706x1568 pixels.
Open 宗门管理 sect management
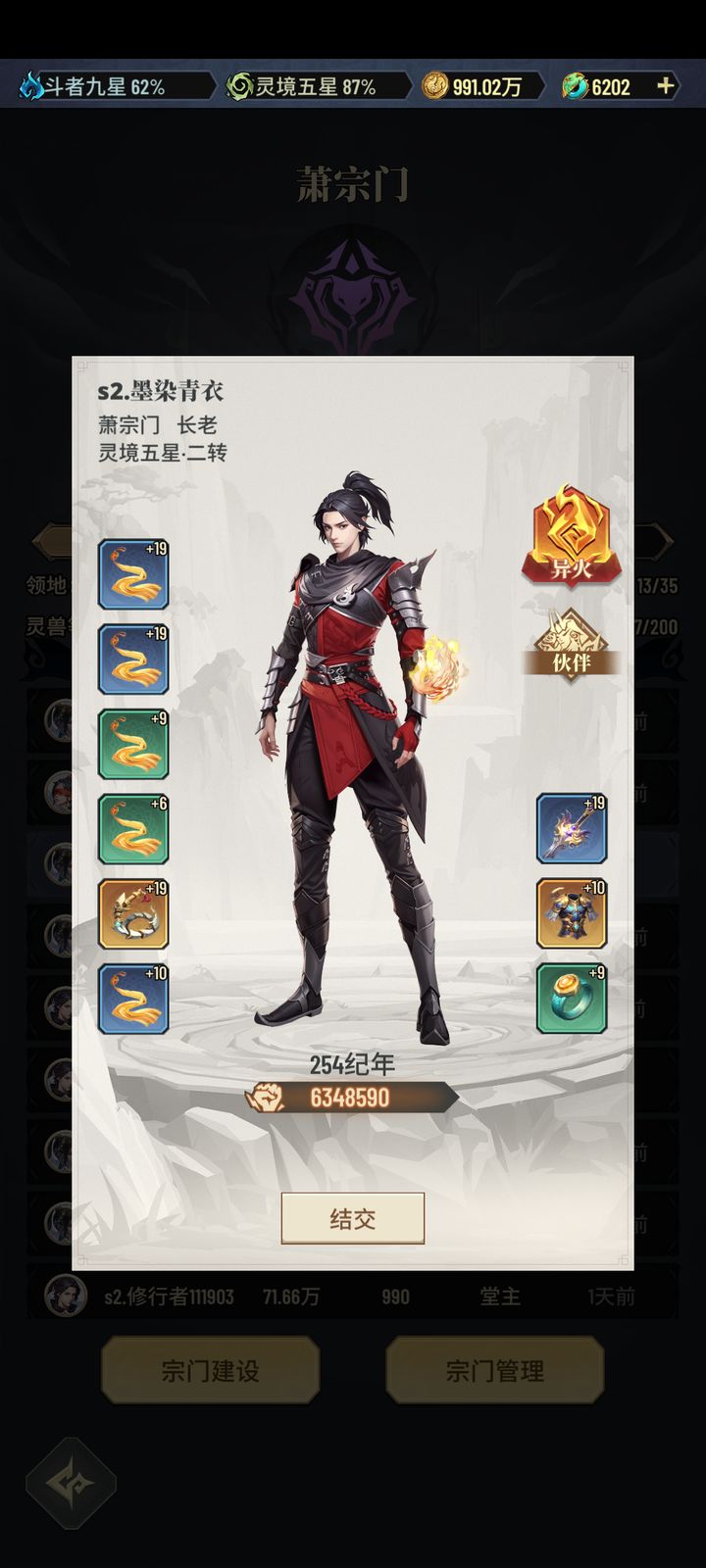tap(494, 1370)
